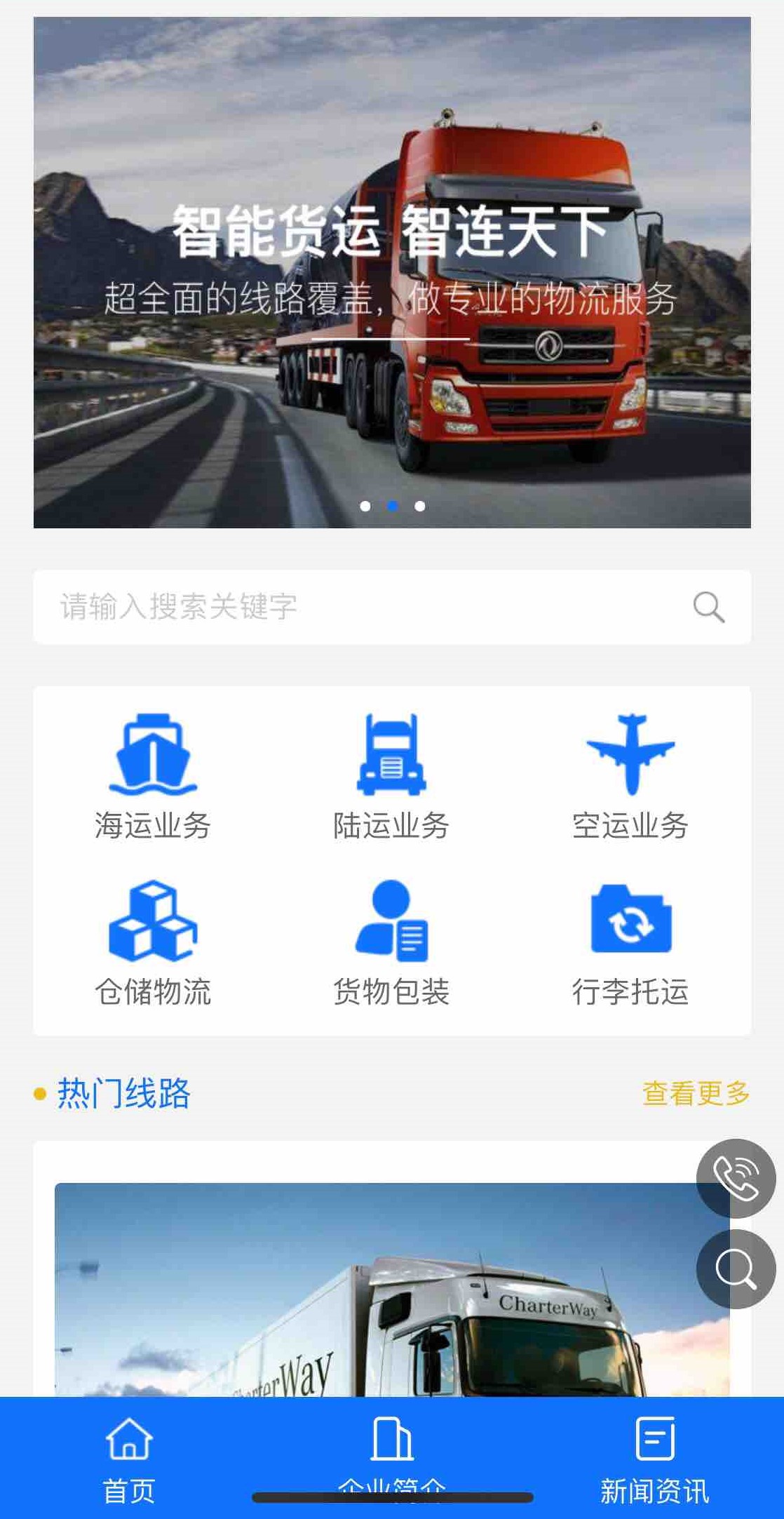Switch to the 新闻资讯 tab
This screenshot has width=784, height=1519.
point(654,1459)
